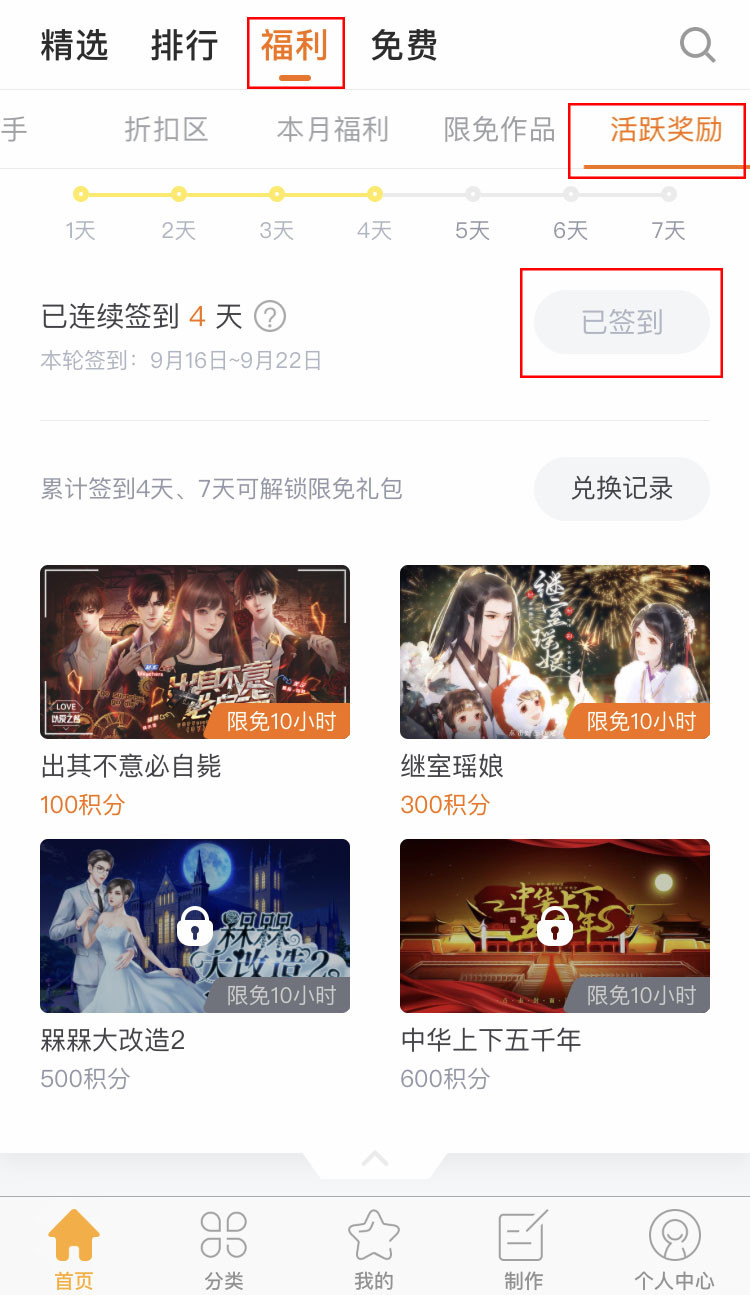
Task: Go to 分类 in bottom navigation
Action: pyautogui.click(x=223, y=1248)
